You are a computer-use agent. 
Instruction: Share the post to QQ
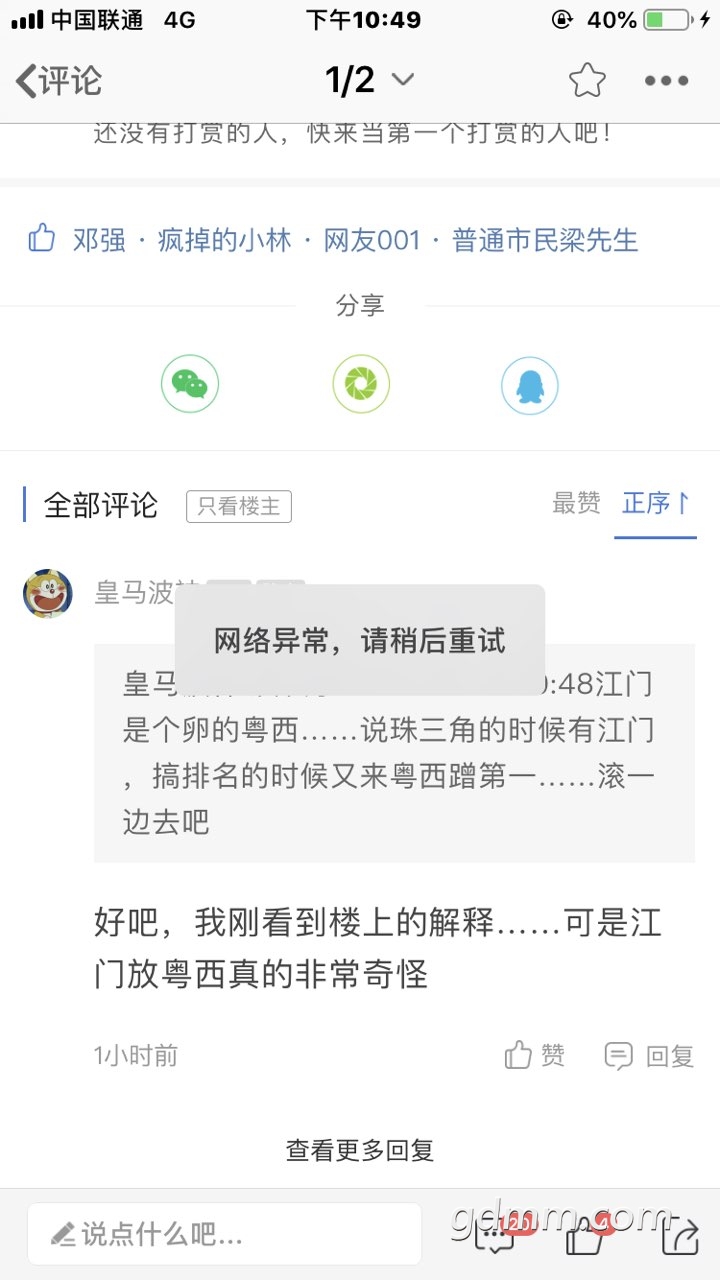coord(530,385)
